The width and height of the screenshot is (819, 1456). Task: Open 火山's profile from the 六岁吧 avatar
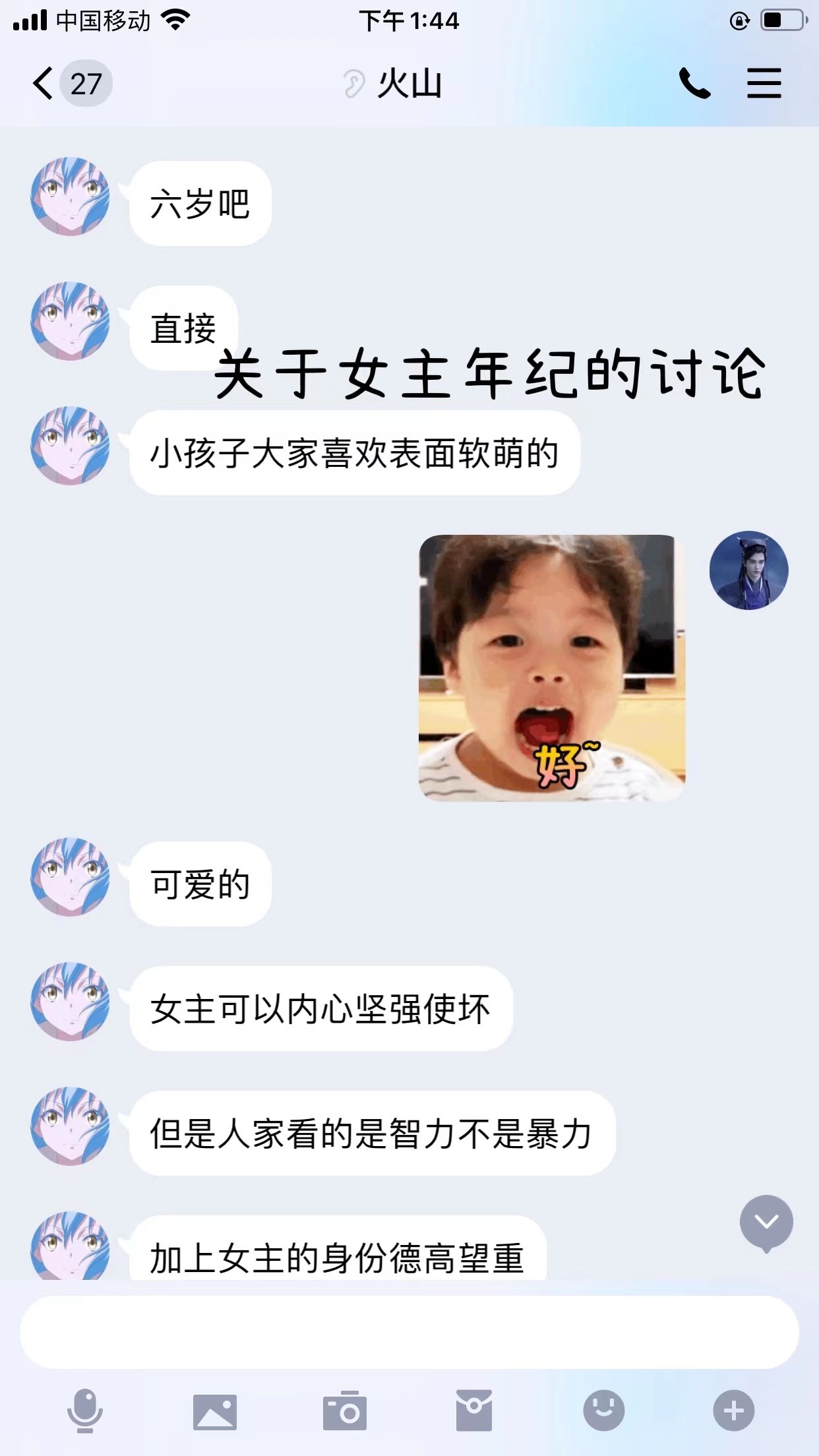(71, 196)
